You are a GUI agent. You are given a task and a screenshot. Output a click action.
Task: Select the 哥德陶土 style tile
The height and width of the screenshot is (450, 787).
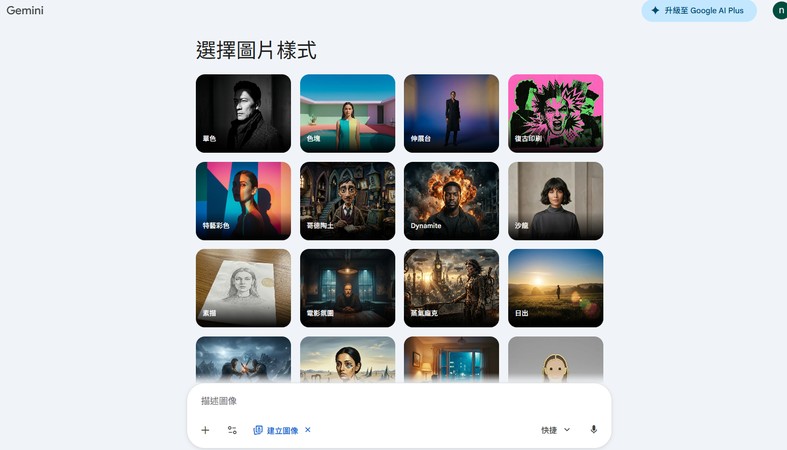coord(347,200)
